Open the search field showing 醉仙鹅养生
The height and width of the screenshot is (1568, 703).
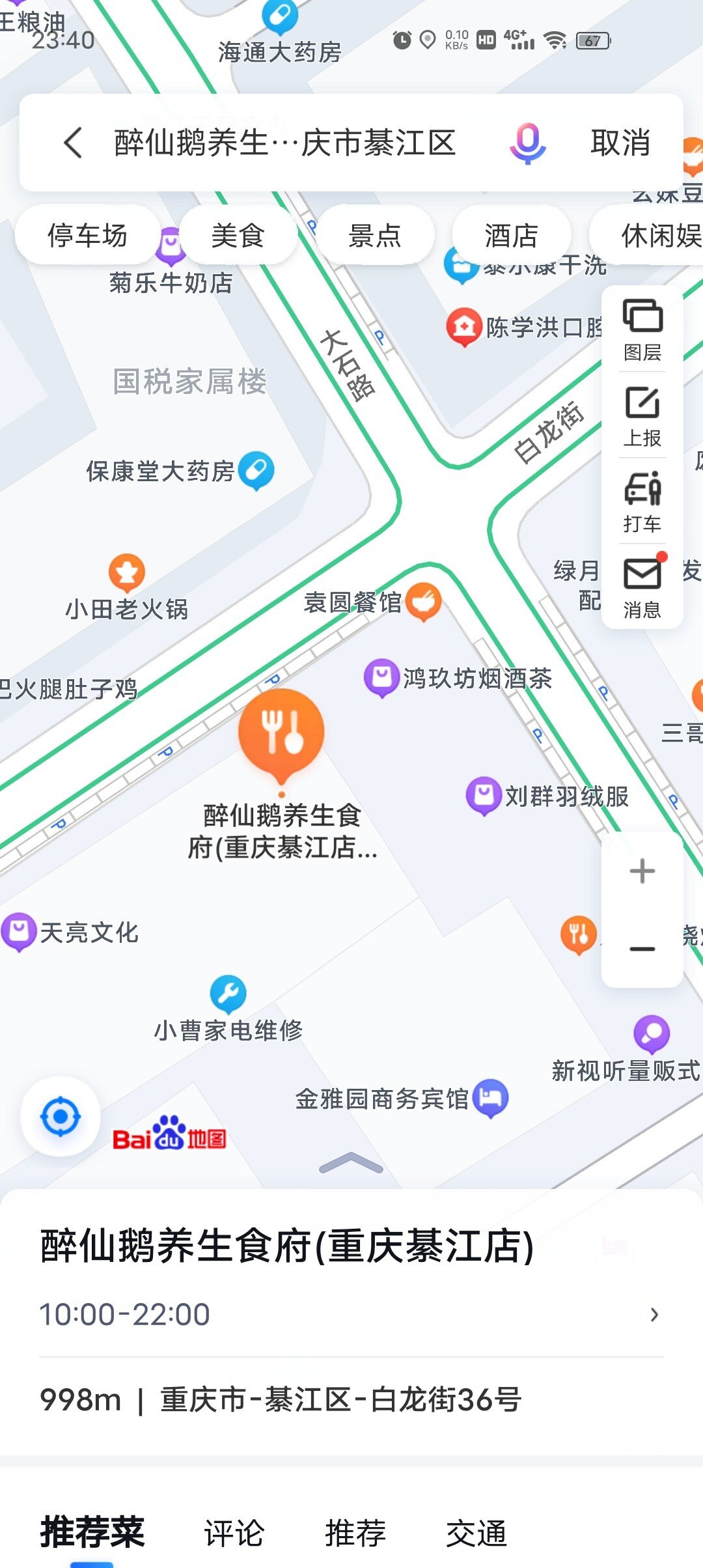point(285,143)
